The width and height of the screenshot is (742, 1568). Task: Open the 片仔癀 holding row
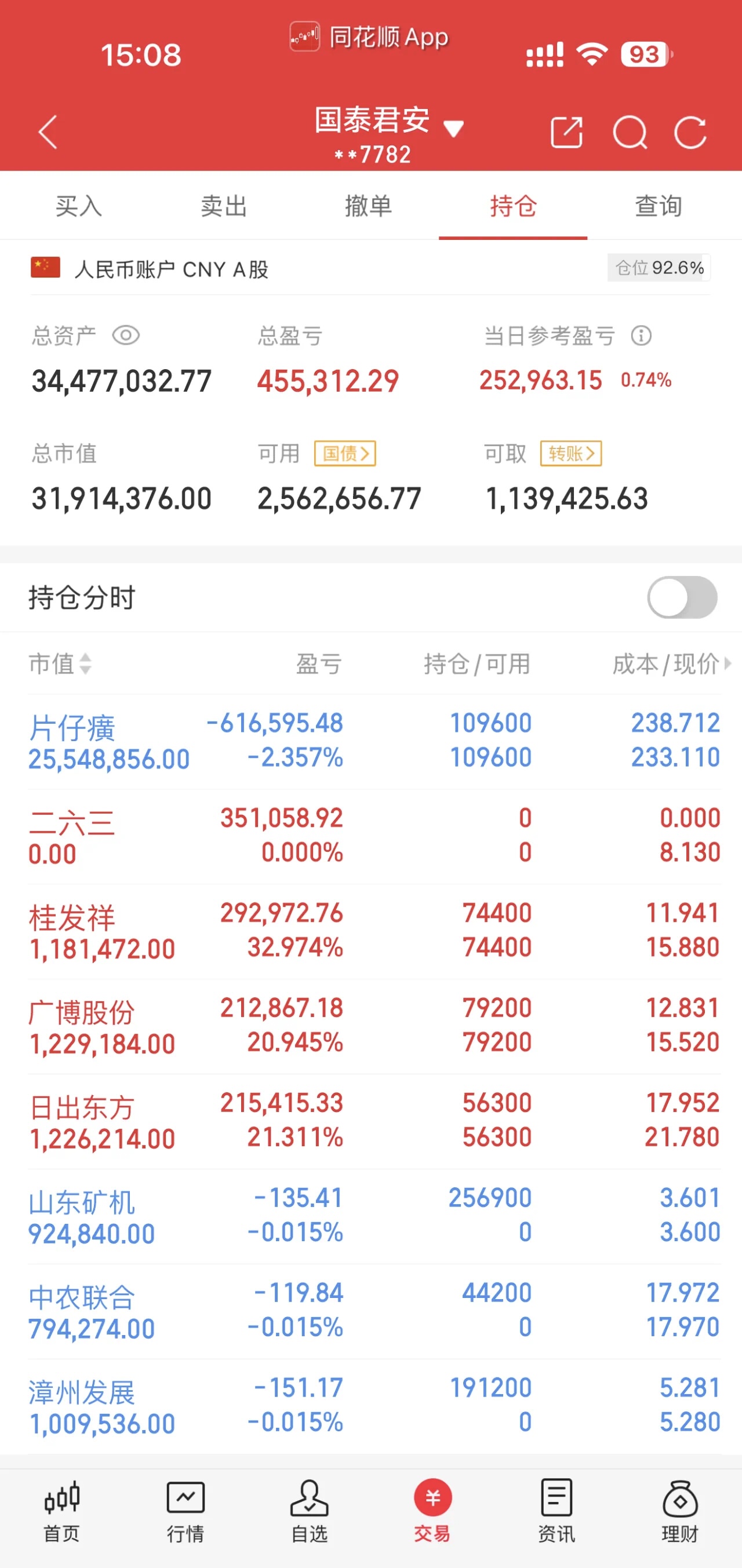pos(374,741)
